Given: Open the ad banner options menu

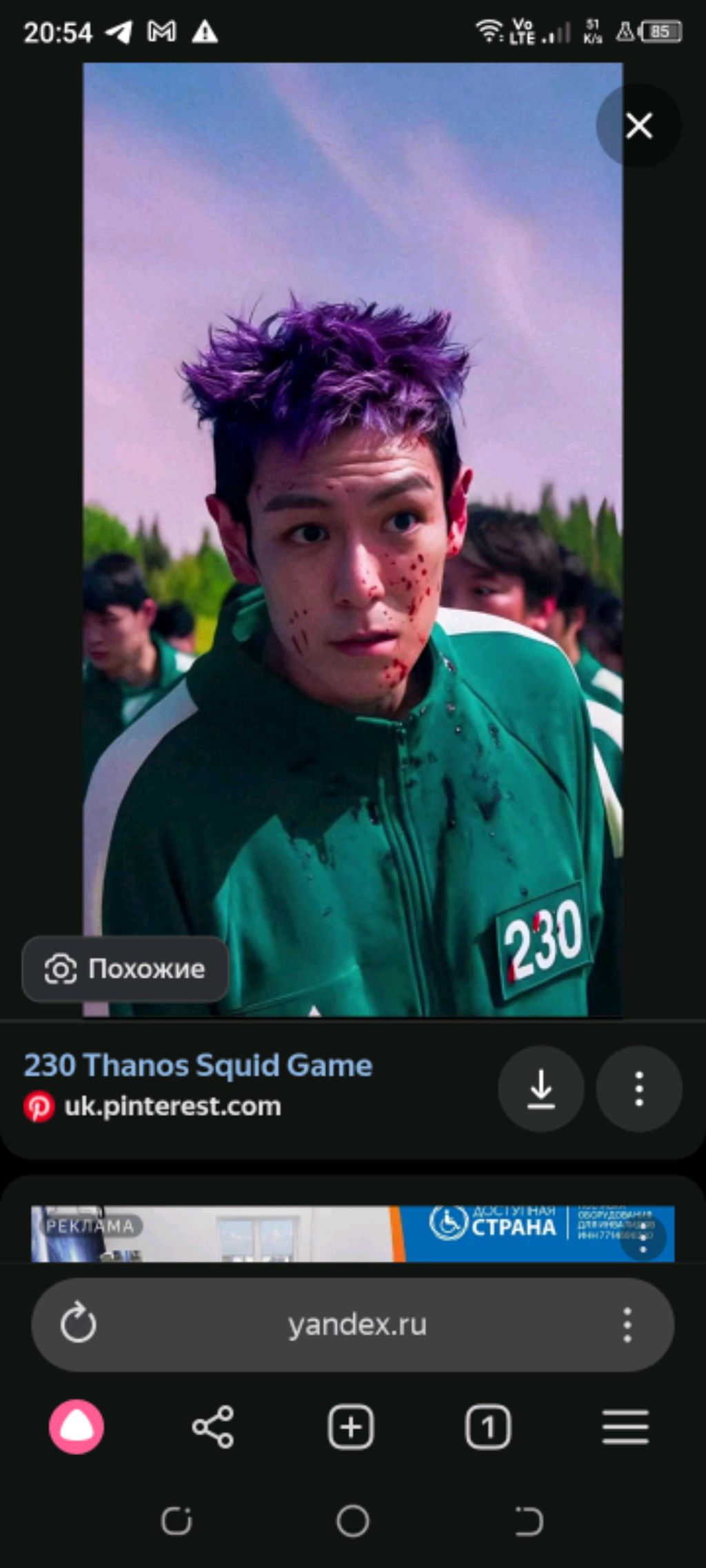Looking at the screenshot, I should [x=643, y=1239].
